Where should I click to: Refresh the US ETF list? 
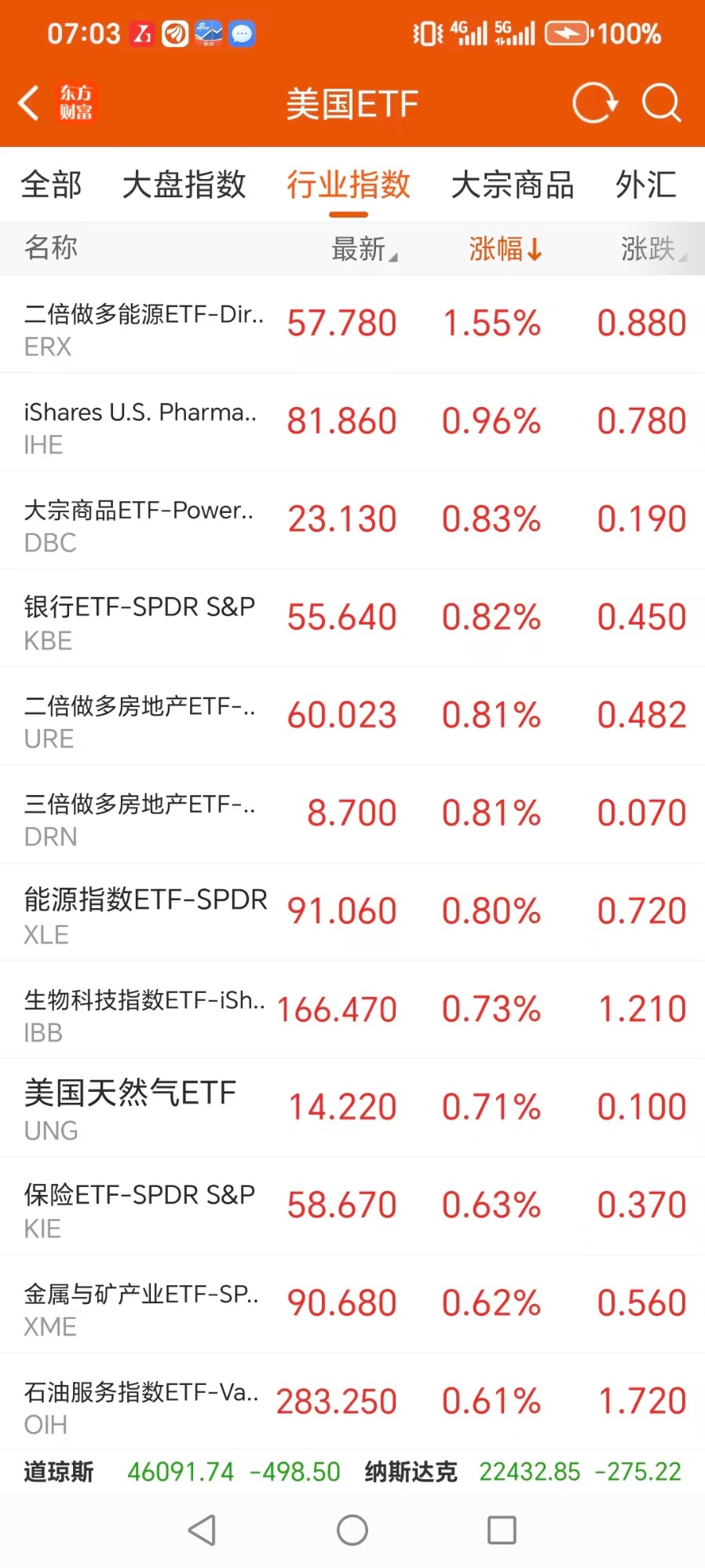click(594, 103)
